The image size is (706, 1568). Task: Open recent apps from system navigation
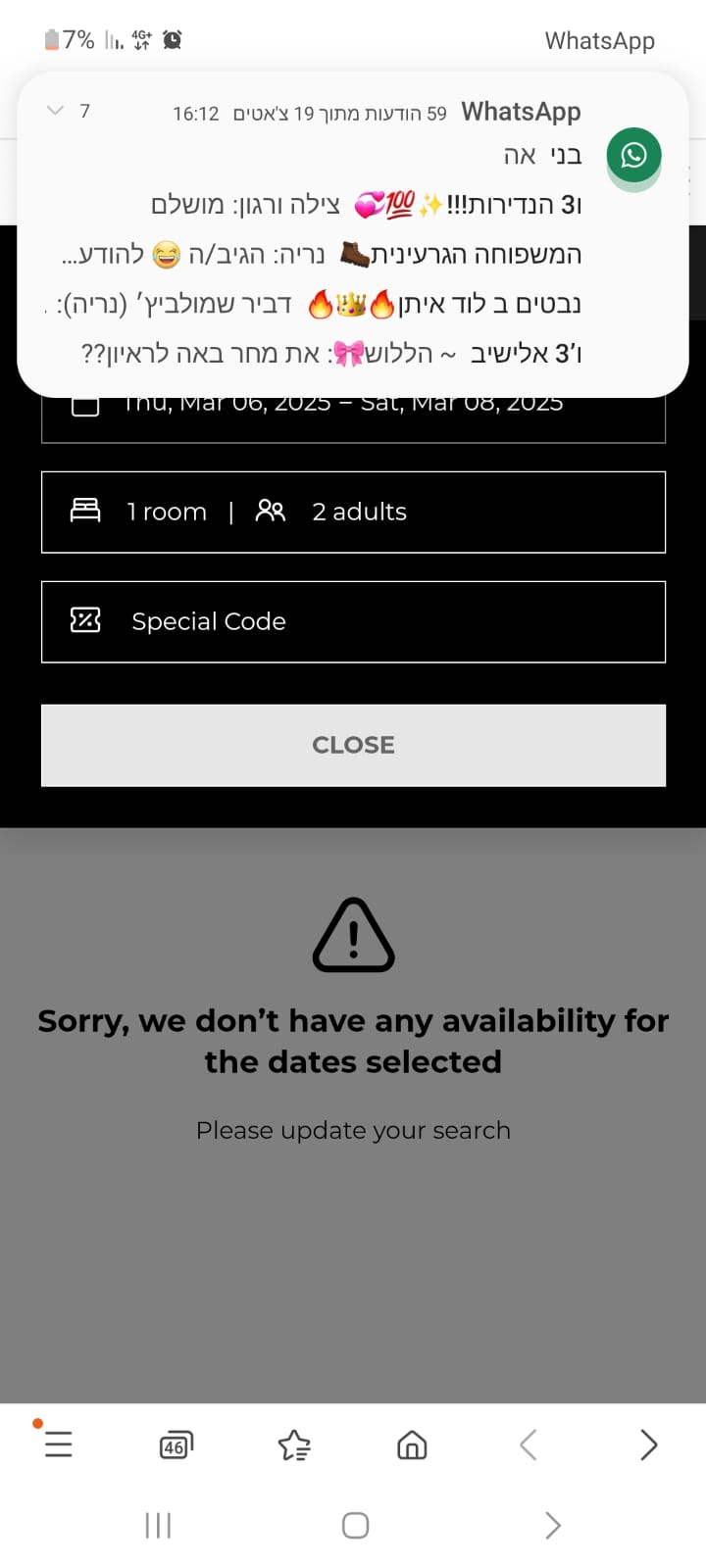pos(158,1525)
